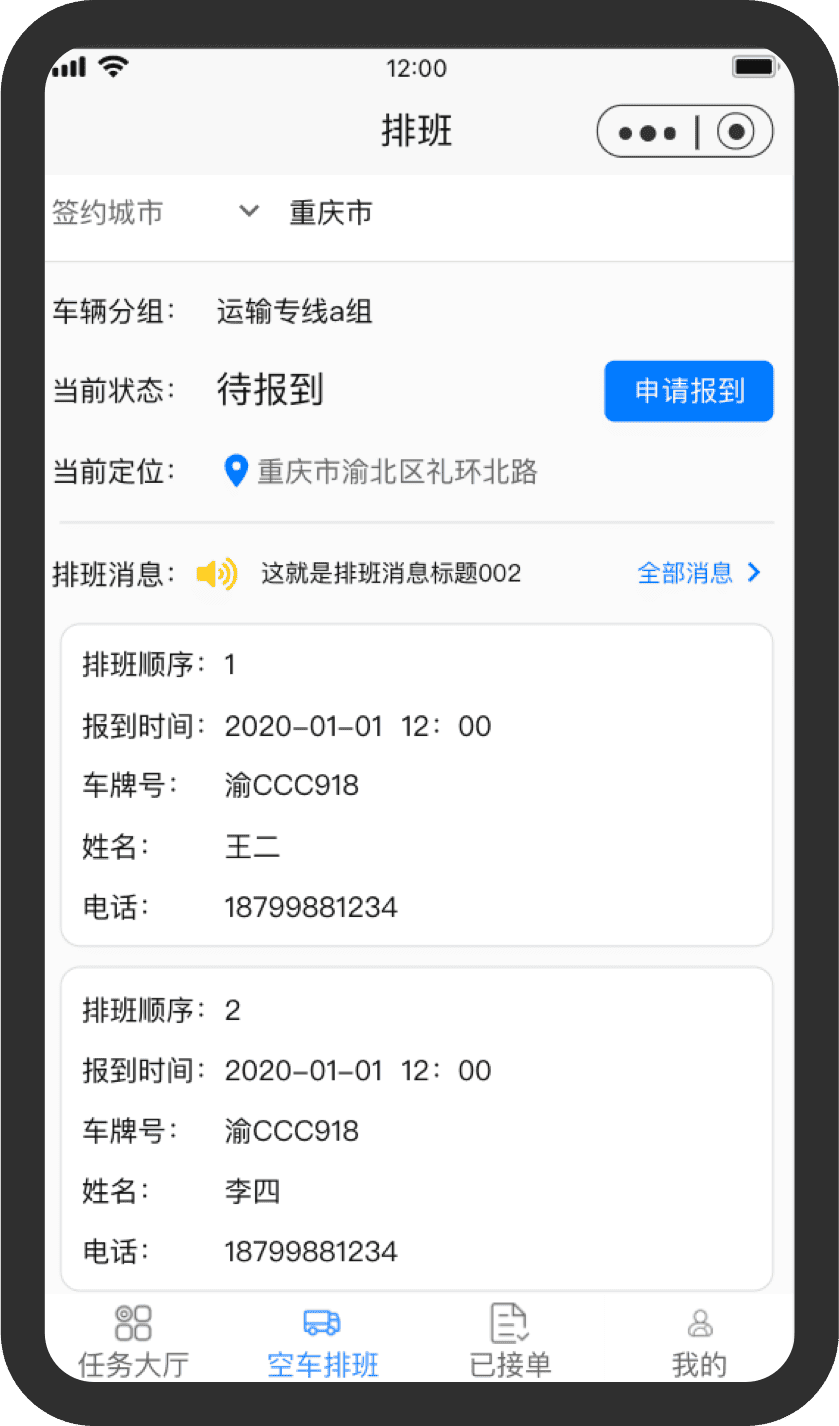Screen dimensions: 839x1426
Task: Expand the 签约城市 dropdown
Action: pyautogui.click(x=249, y=212)
